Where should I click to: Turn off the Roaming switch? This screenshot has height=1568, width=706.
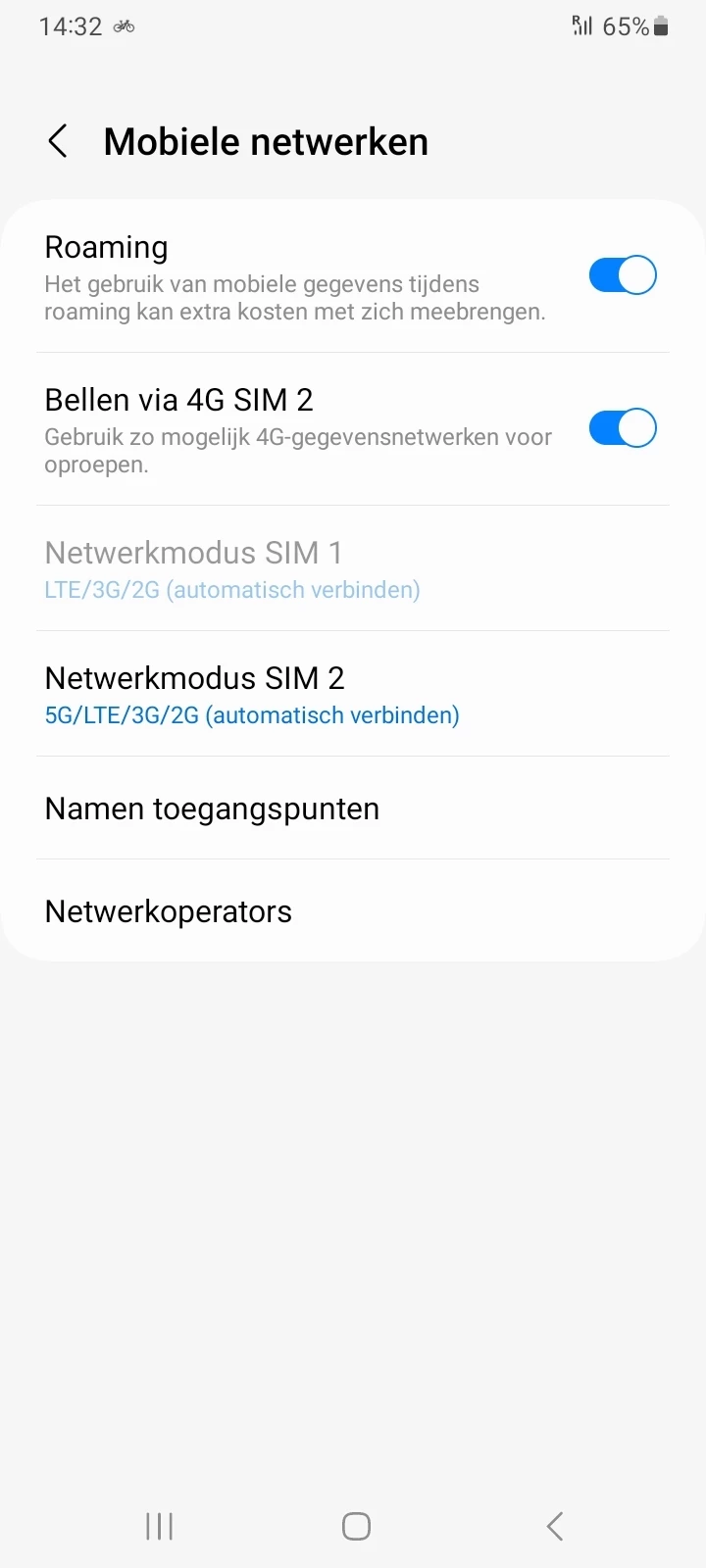coord(622,275)
